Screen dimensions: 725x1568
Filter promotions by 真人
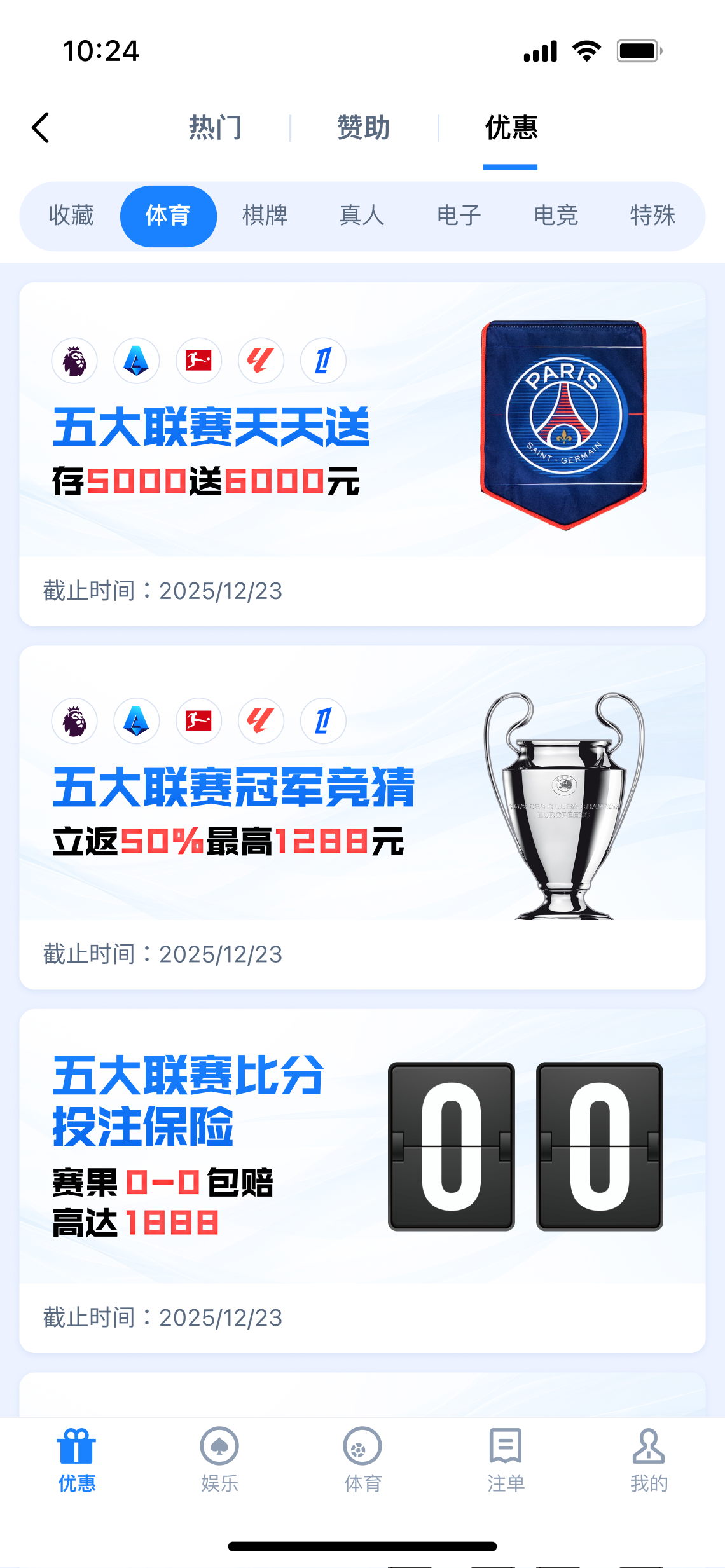pyautogui.click(x=362, y=216)
